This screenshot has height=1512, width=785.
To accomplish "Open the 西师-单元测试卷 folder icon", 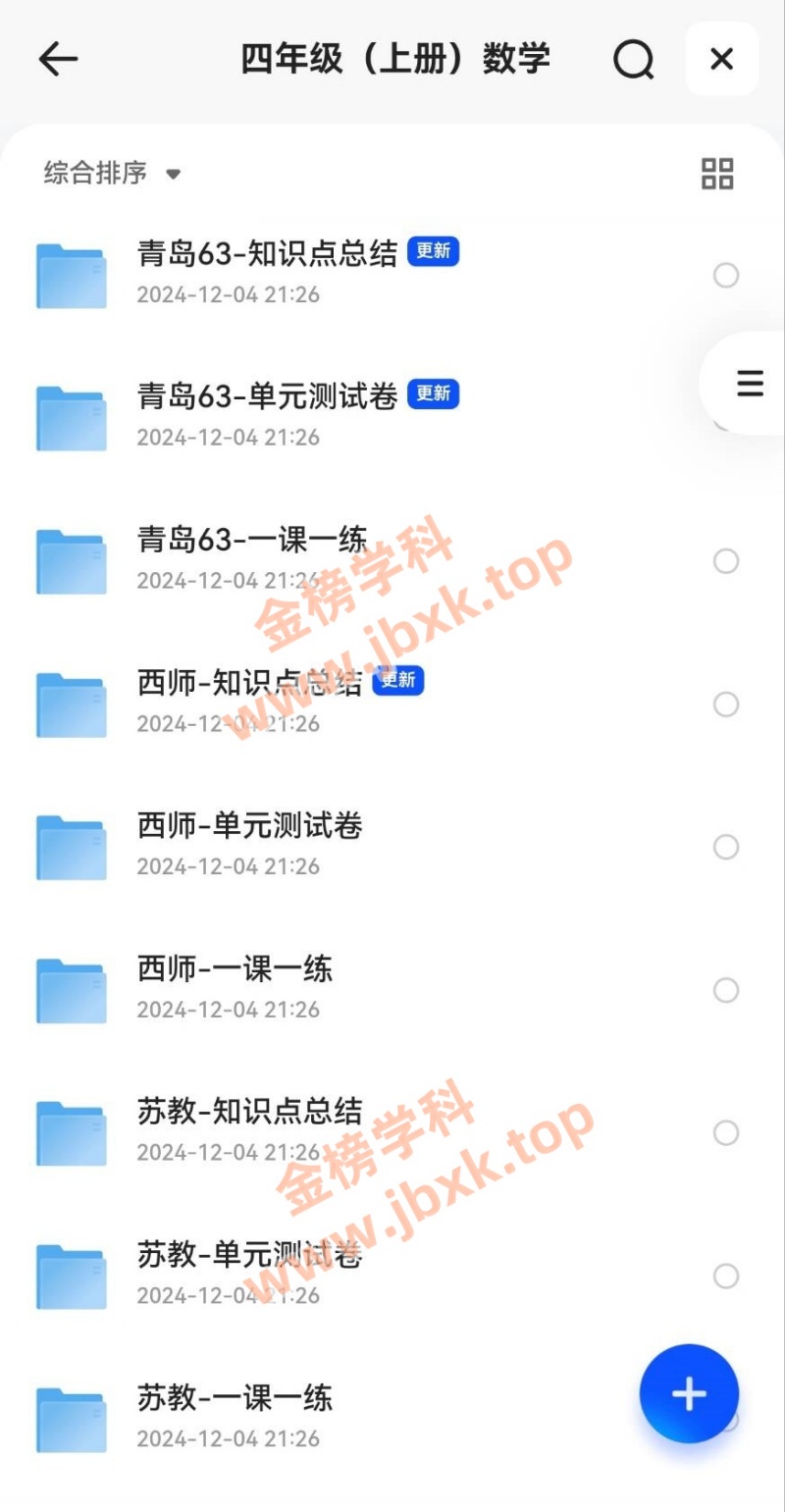I will click(70, 846).
